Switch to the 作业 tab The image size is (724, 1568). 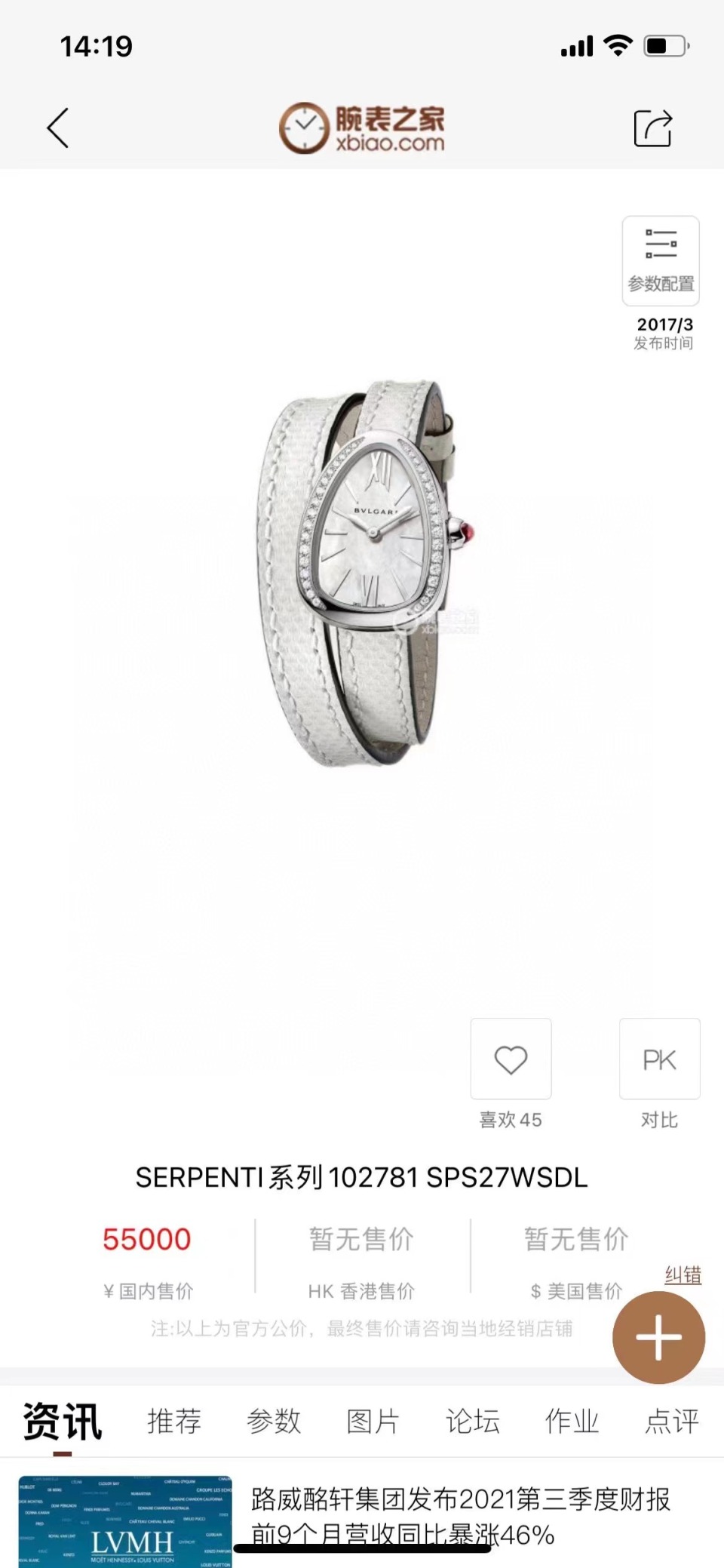coord(572,1422)
